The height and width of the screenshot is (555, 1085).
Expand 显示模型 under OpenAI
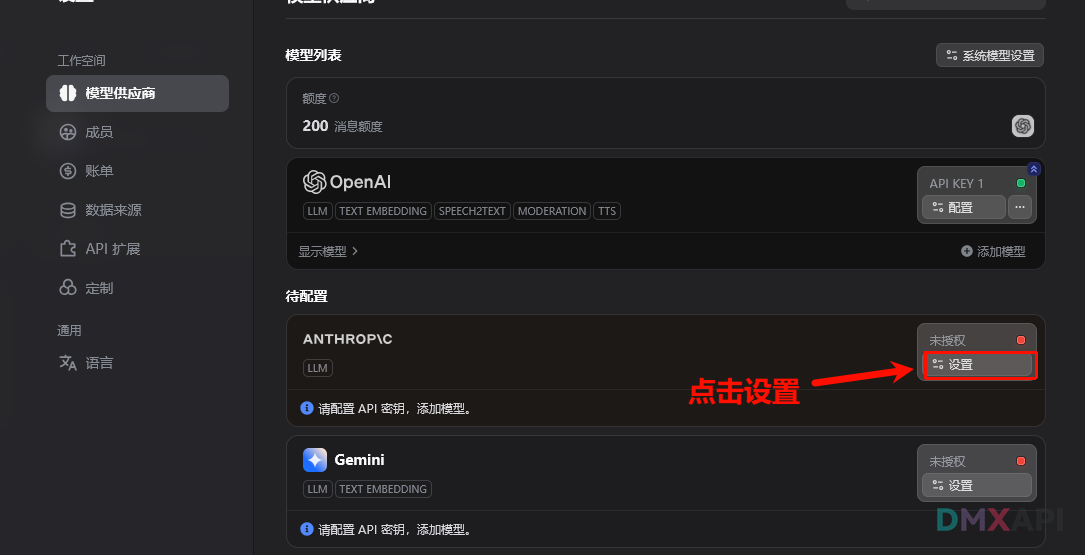(328, 251)
